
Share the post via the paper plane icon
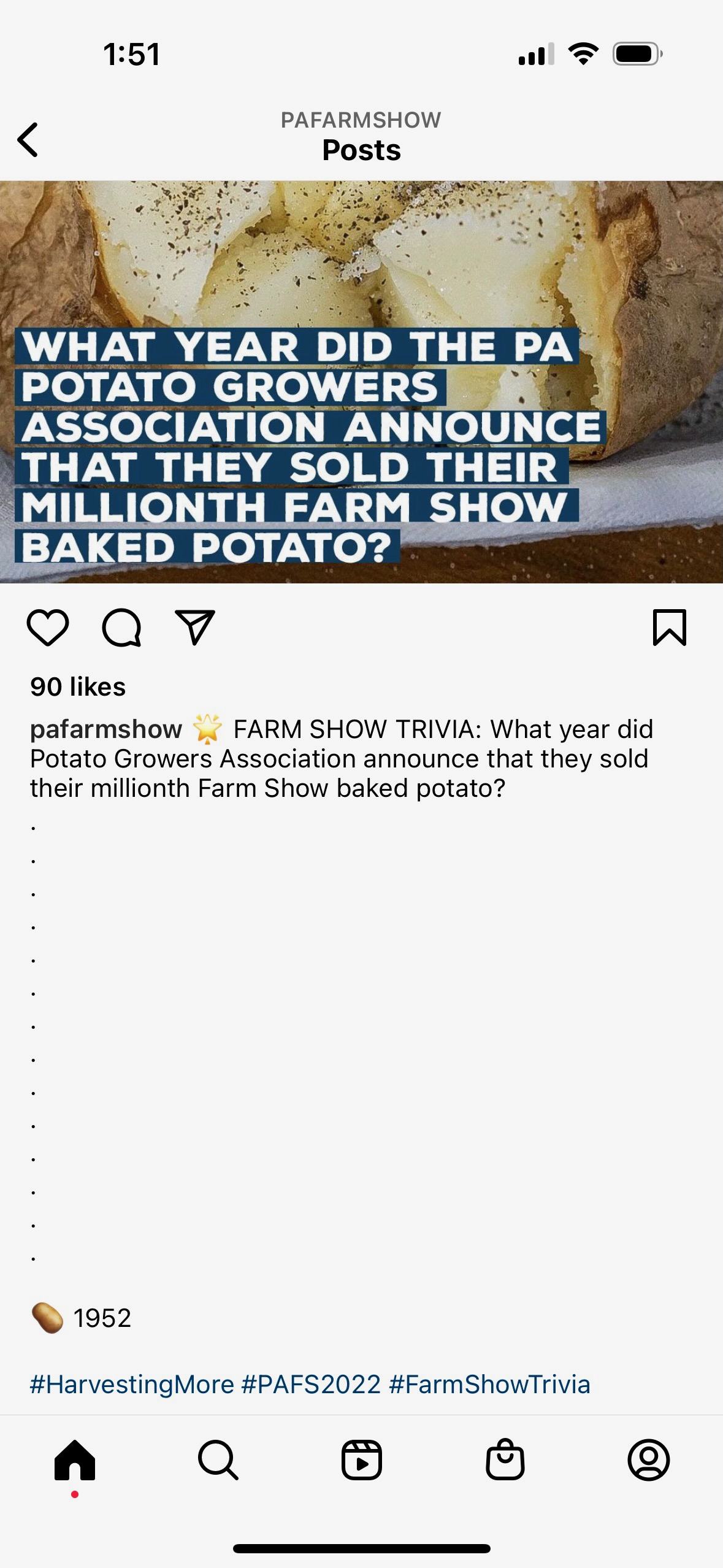(x=195, y=628)
